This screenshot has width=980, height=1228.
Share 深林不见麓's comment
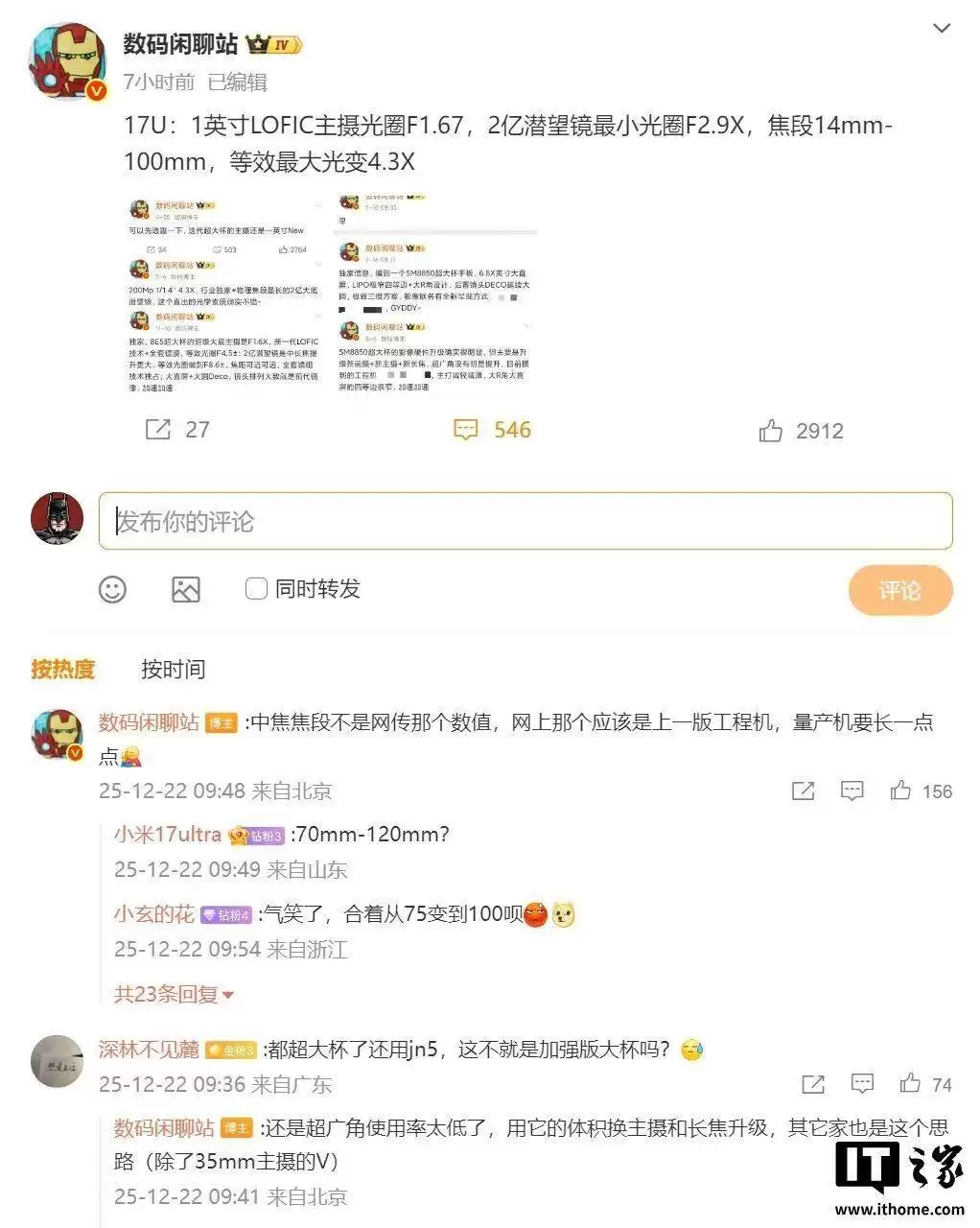point(813,1084)
